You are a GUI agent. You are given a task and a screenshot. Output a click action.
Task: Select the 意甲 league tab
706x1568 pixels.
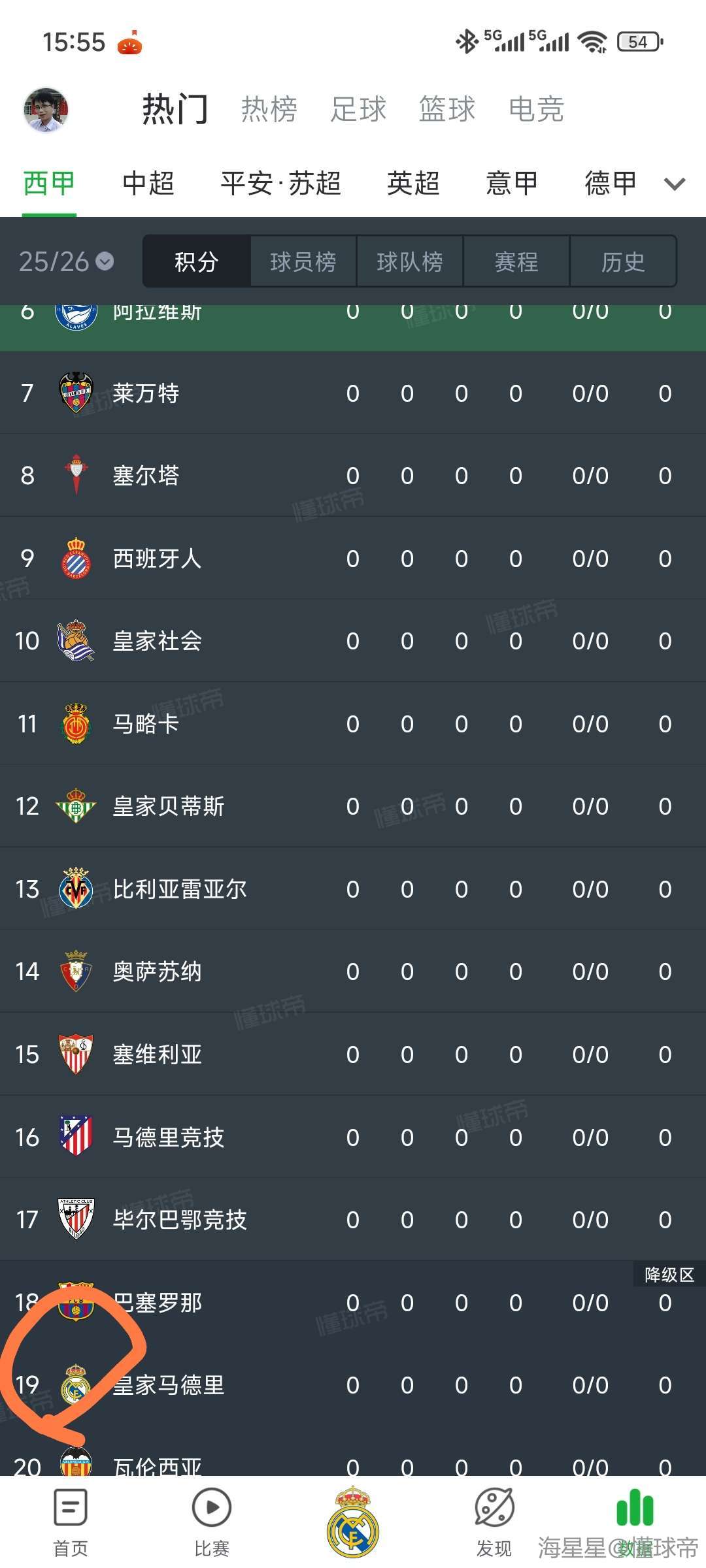tap(512, 184)
